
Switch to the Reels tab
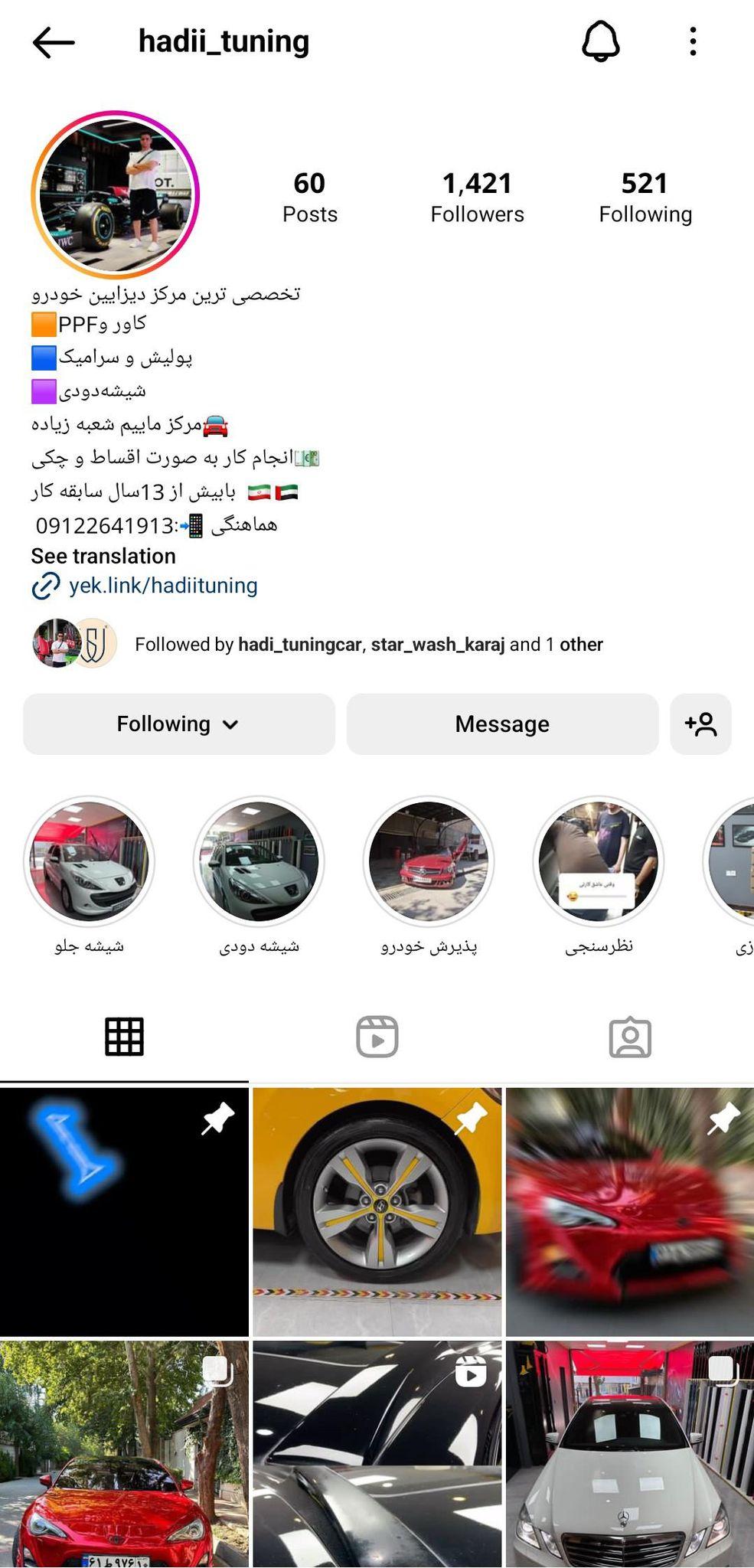point(377,1037)
